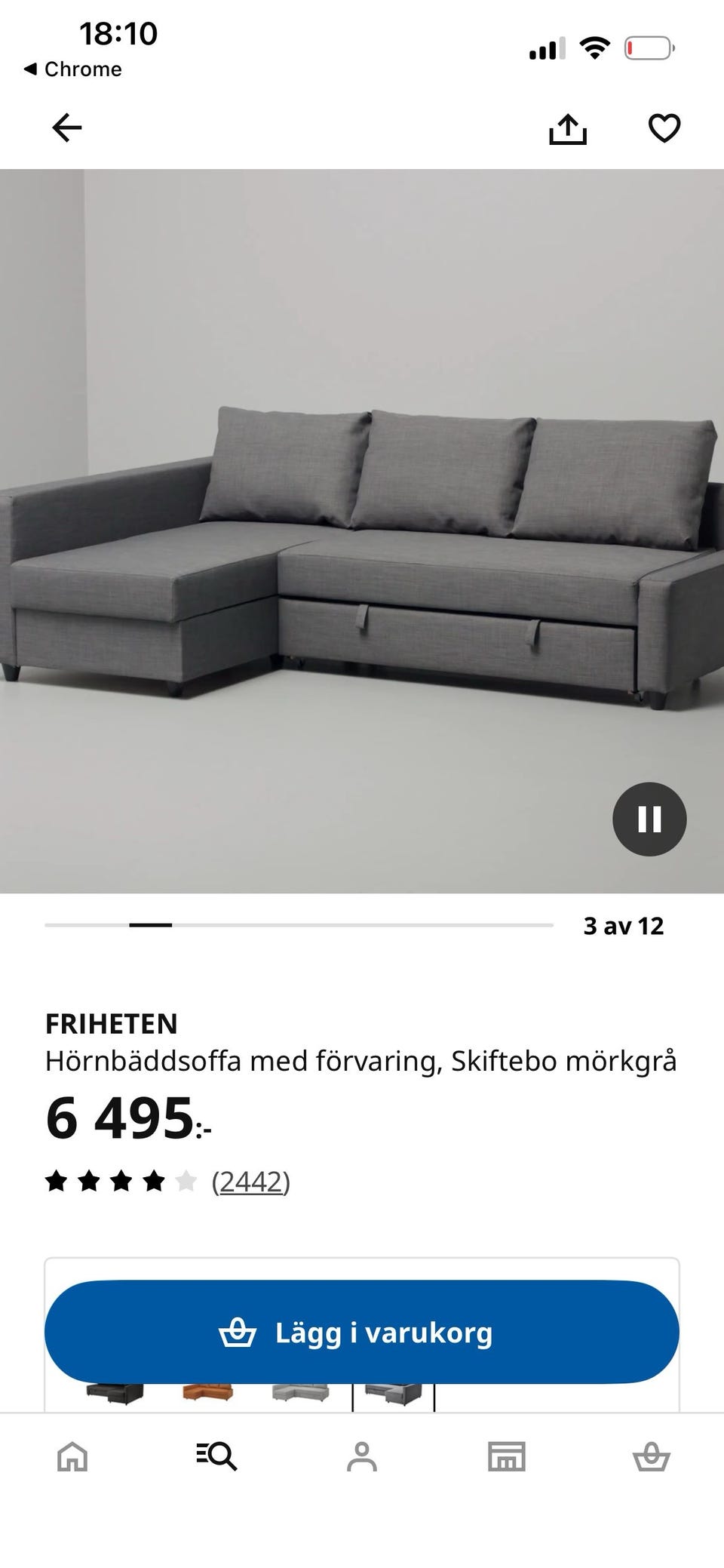Image resolution: width=724 pixels, height=1568 pixels.
Task: Open the Search function
Action: pos(216,1455)
